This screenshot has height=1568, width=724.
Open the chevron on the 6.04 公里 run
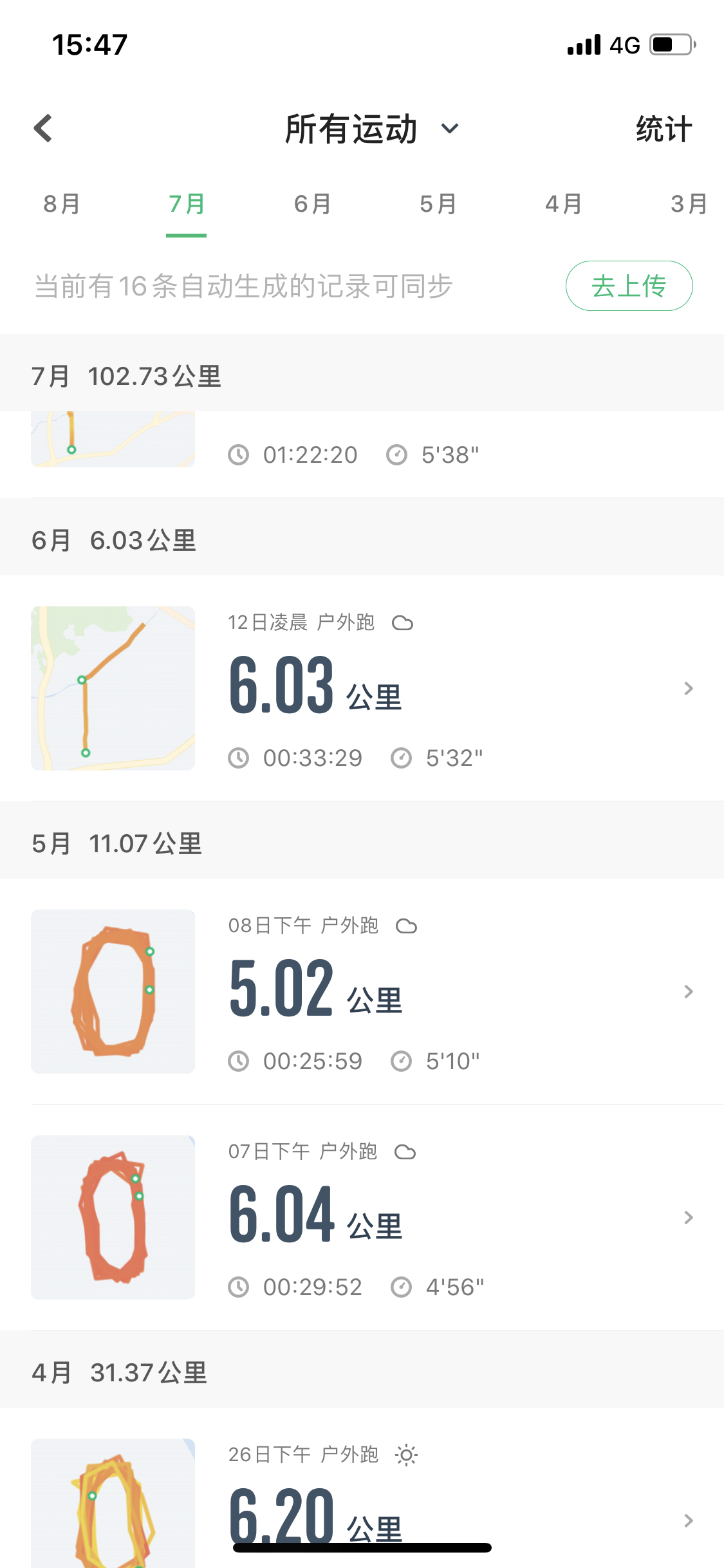pyautogui.click(x=688, y=1217)
